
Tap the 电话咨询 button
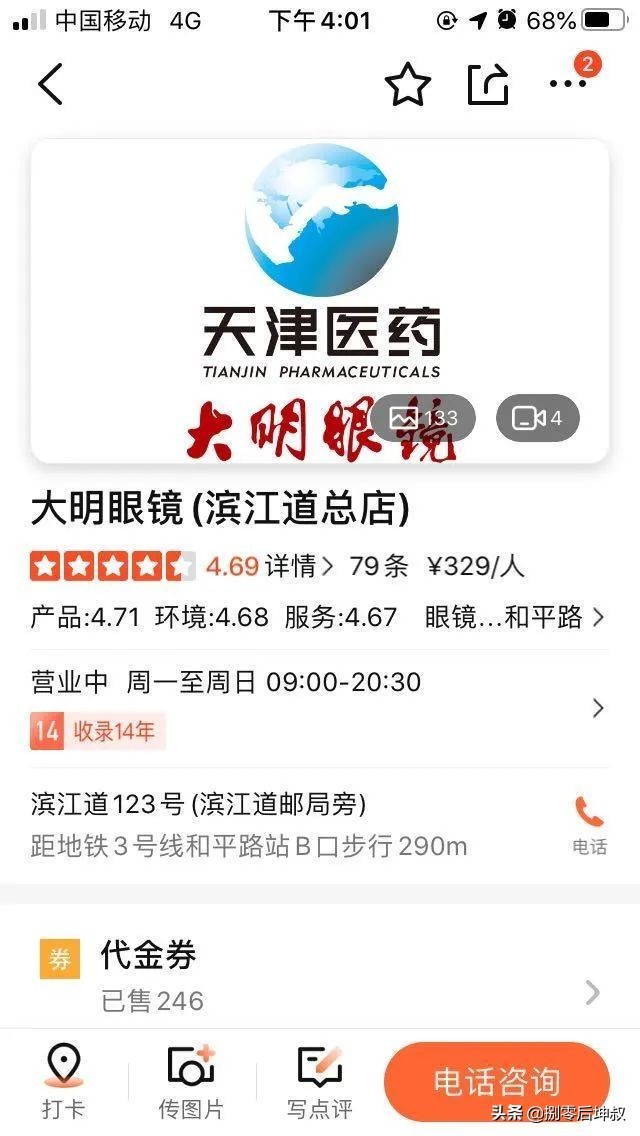(x=497, y=1082)
